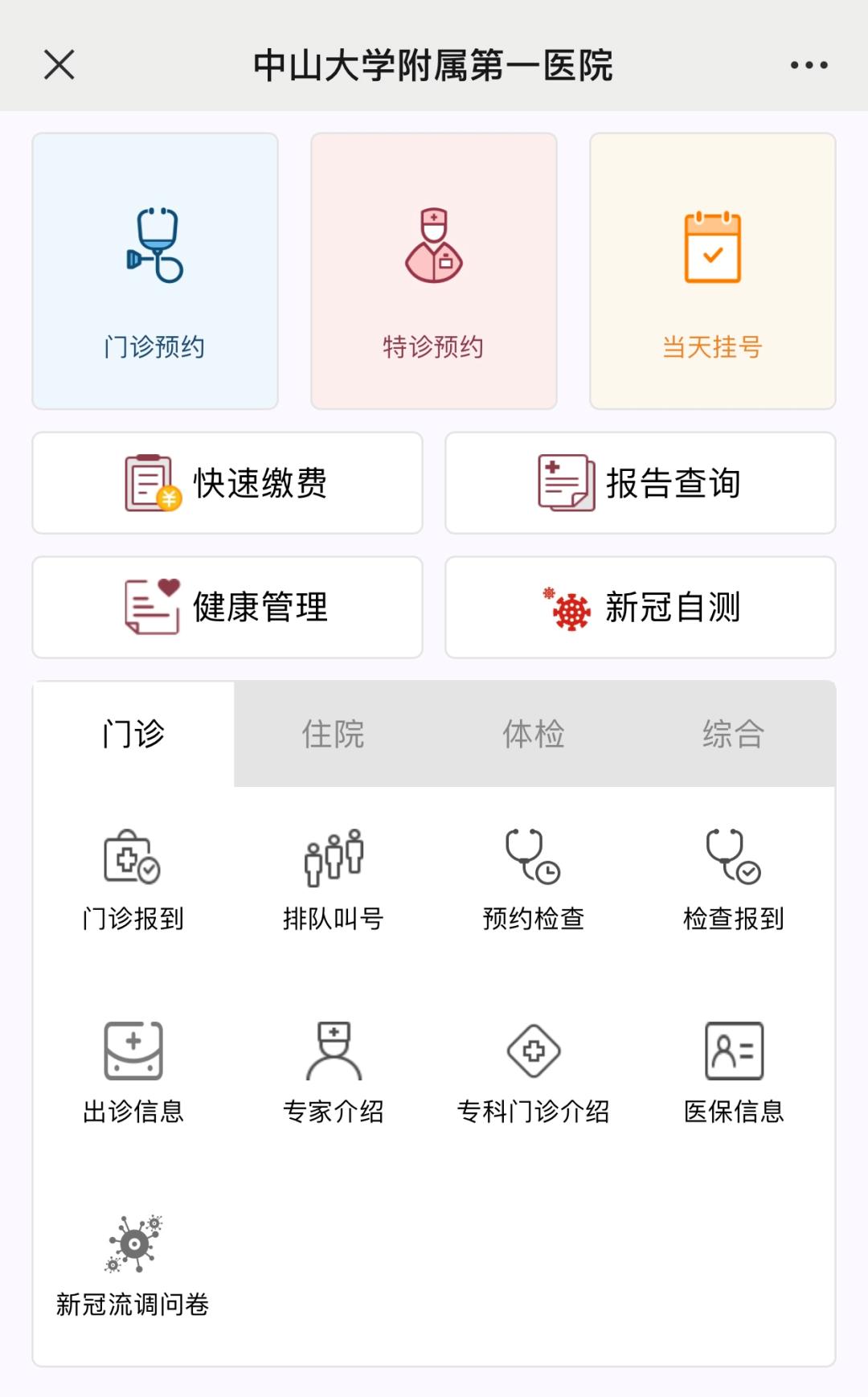Open 新冠流调问卷 COVID survey
This screenshot has width=868, height=1397.
click(133, 1262)
